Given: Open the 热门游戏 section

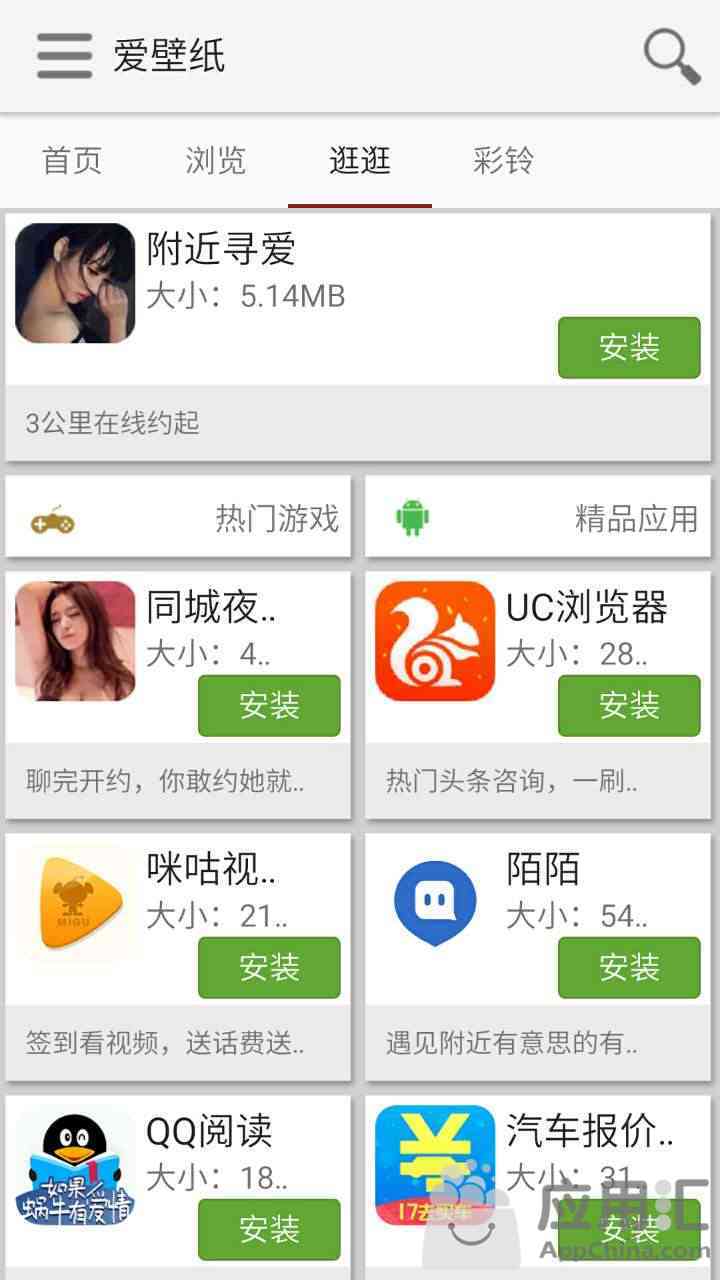Looking at the screenshot, I should [178, 518].
